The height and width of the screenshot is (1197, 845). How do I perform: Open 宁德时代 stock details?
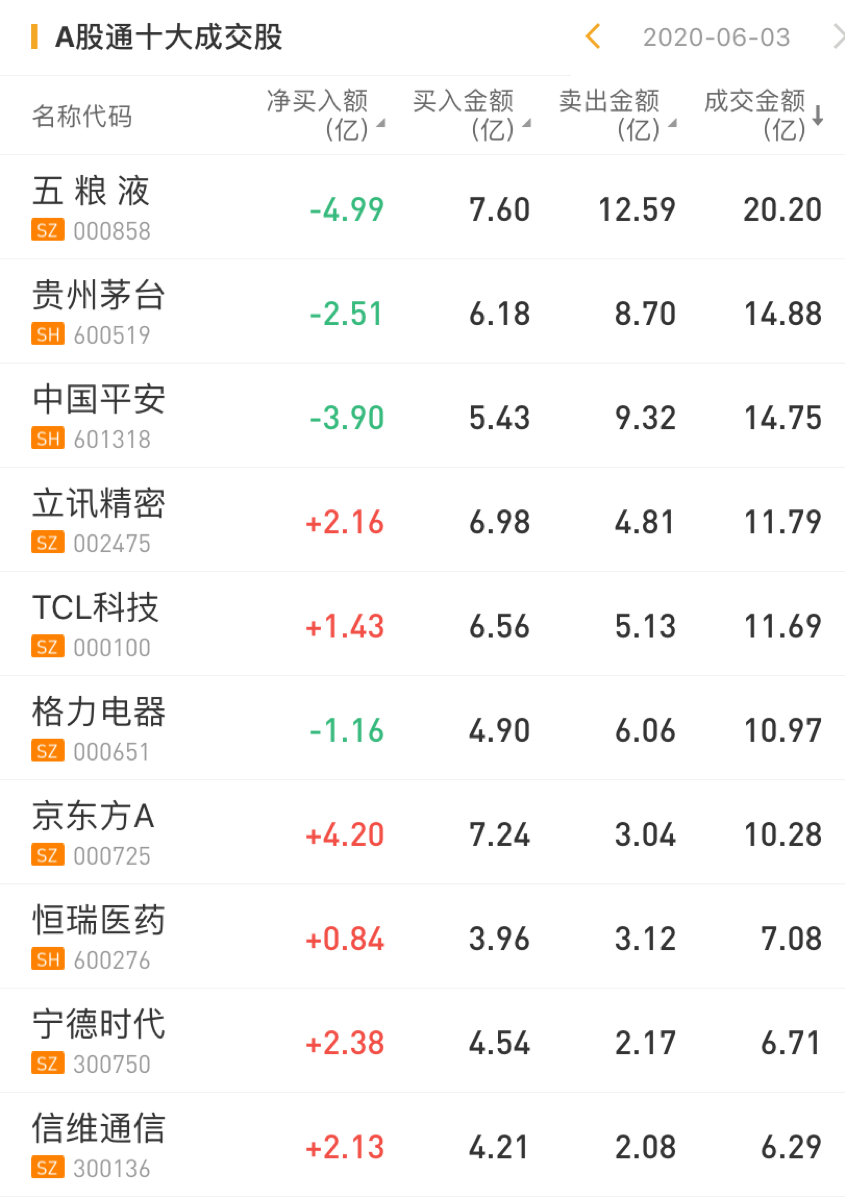click(98, 1040)
